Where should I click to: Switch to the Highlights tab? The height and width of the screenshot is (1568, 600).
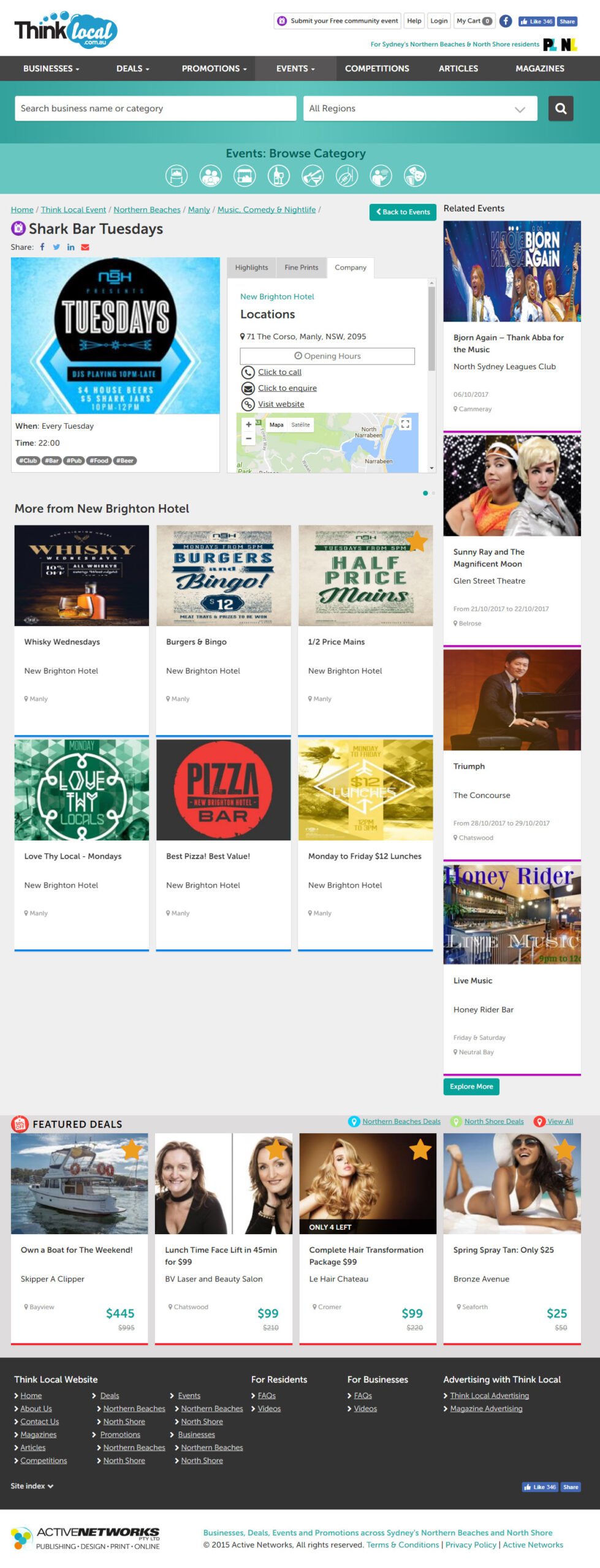[251, 268]
